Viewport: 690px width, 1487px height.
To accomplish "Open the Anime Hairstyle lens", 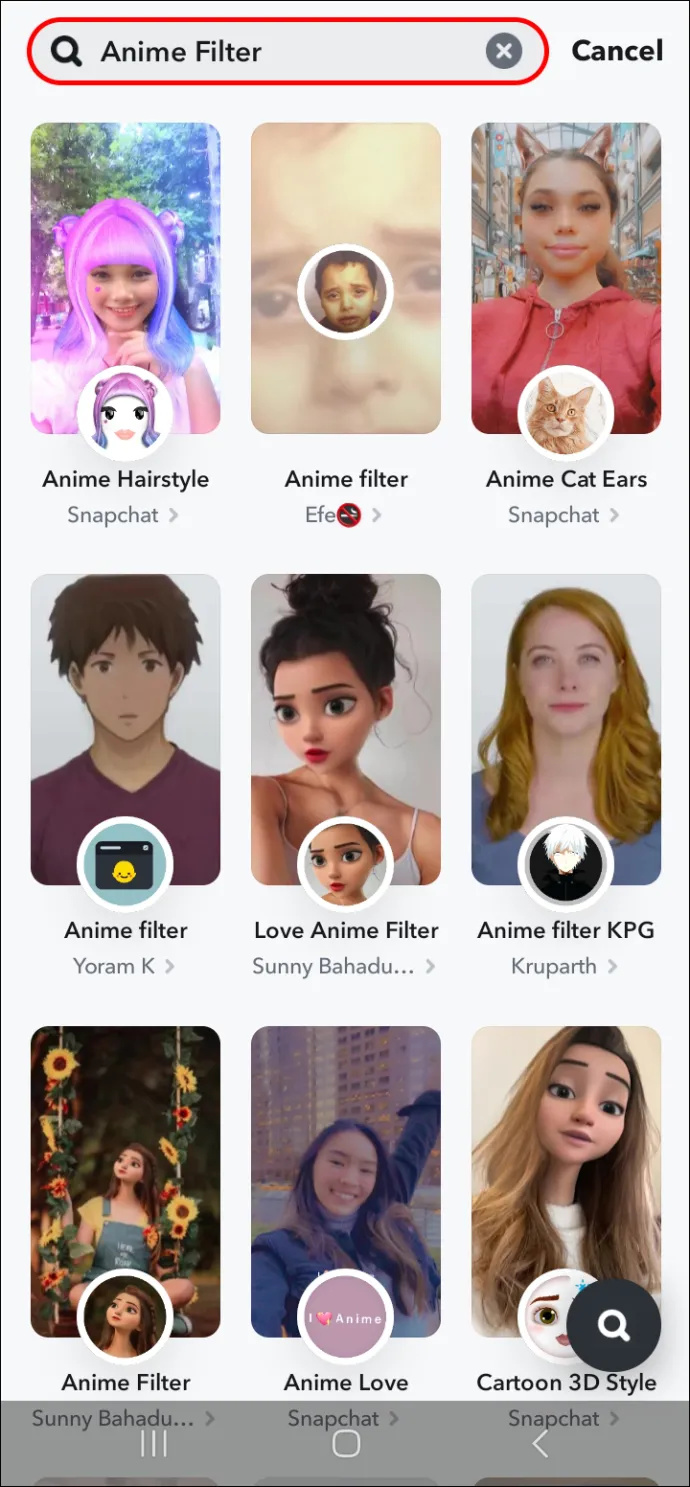I will pyautogui.click(x=126, y=278).
